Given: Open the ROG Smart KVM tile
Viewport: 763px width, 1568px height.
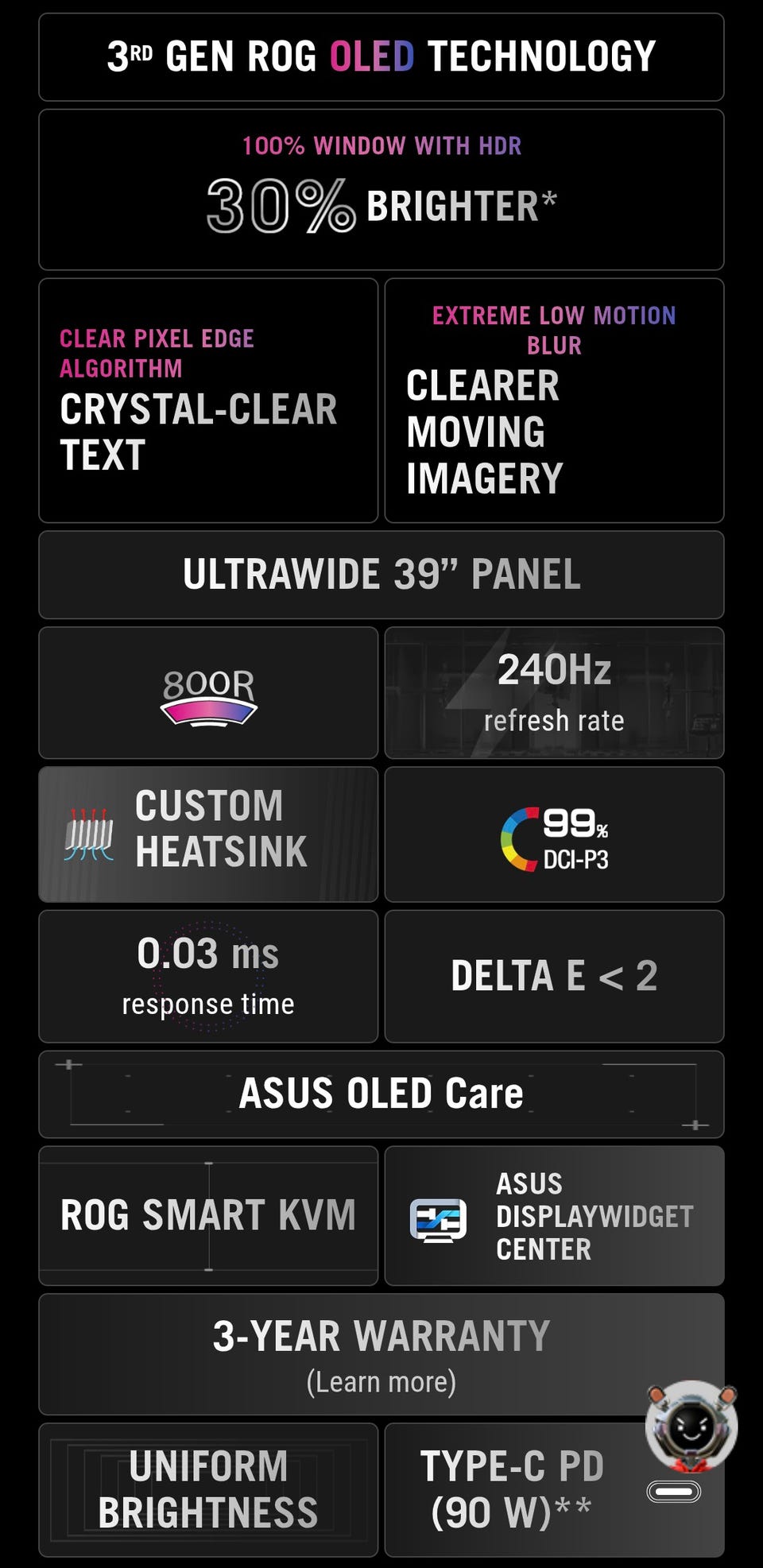Looking at the screenshot, I should click(x=208, y=1216).
